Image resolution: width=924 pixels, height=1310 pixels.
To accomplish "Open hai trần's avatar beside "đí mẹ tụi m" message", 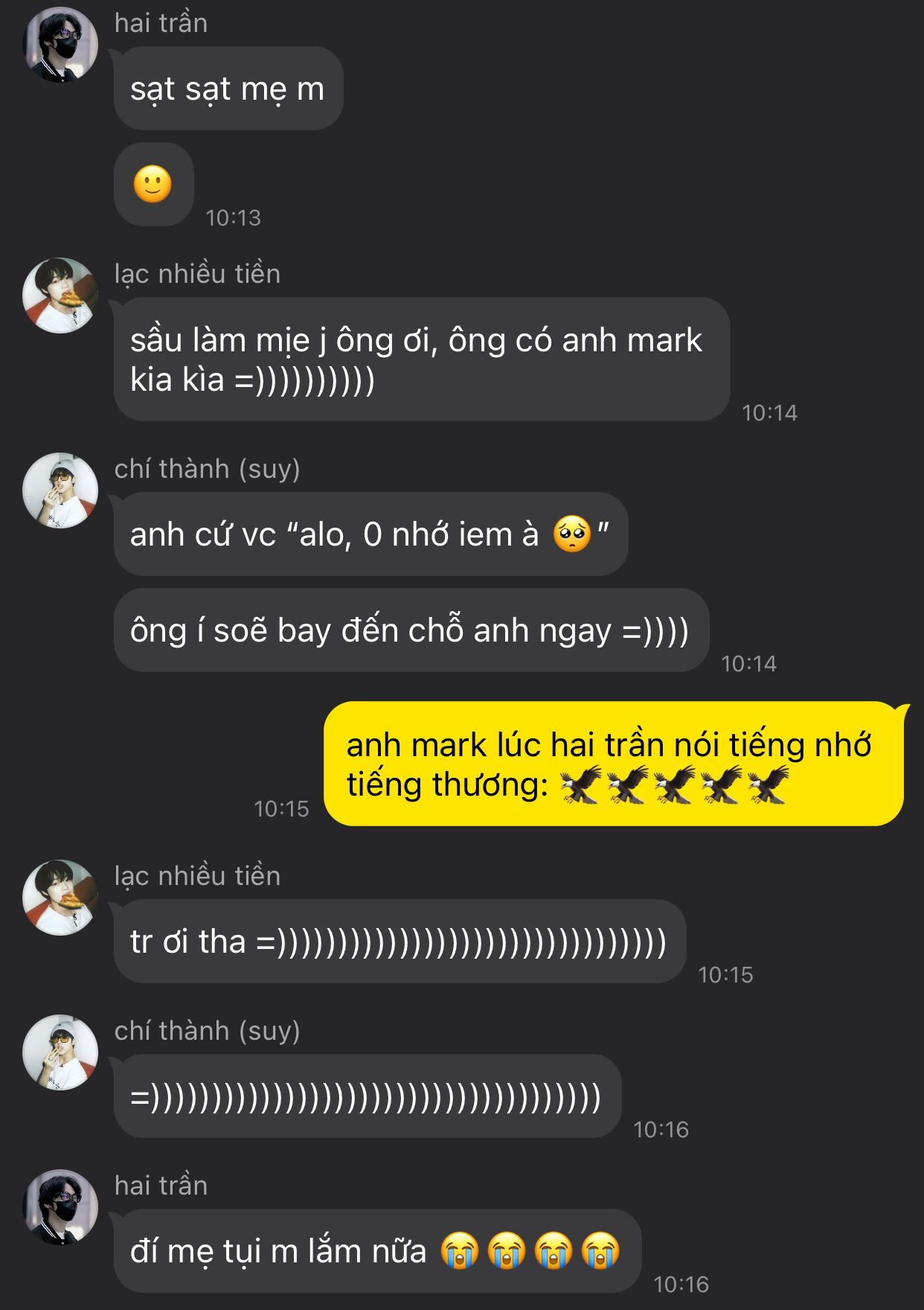I will (60, 1207).
